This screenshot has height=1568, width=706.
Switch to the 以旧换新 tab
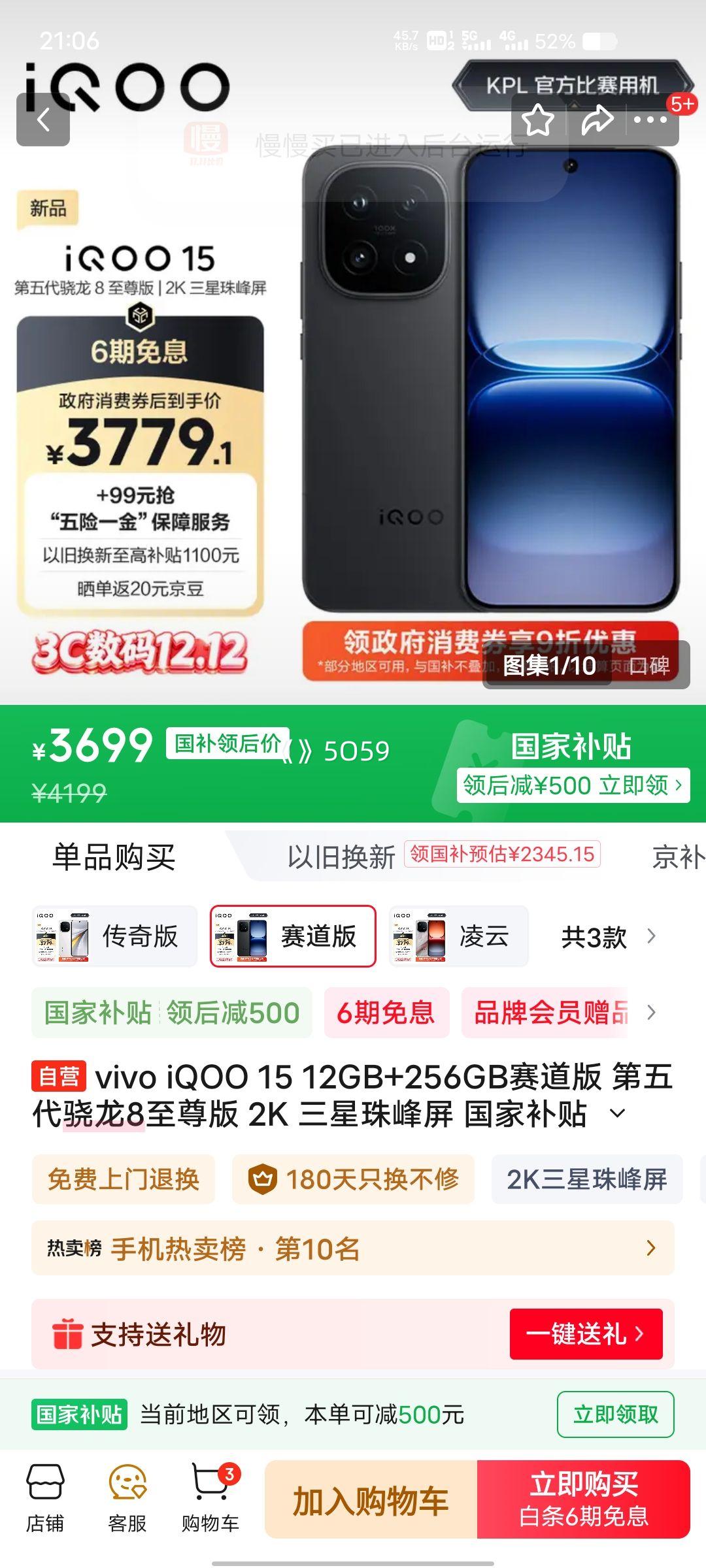pos(340,856)
